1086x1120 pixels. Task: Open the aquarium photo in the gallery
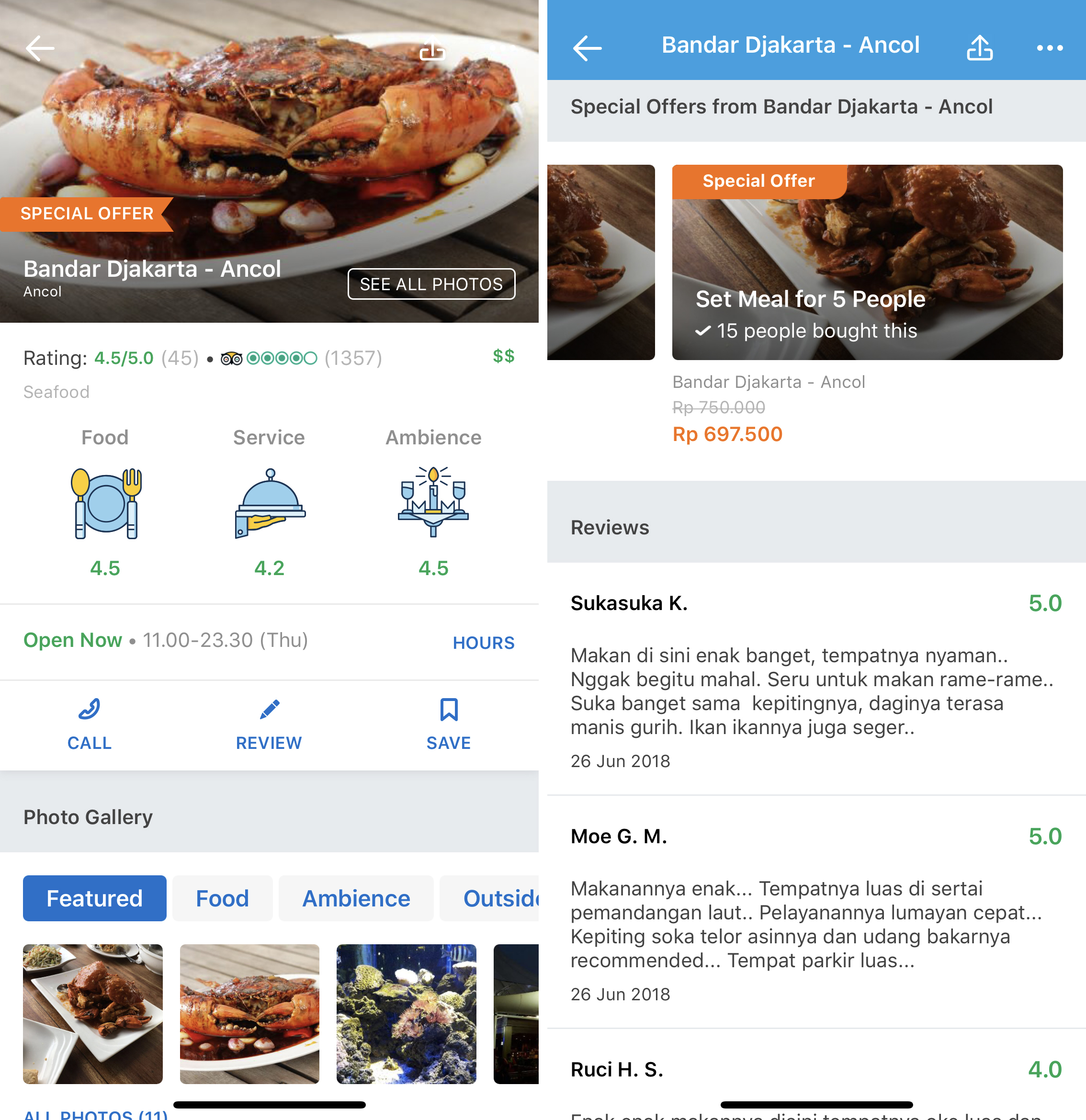406,1013
